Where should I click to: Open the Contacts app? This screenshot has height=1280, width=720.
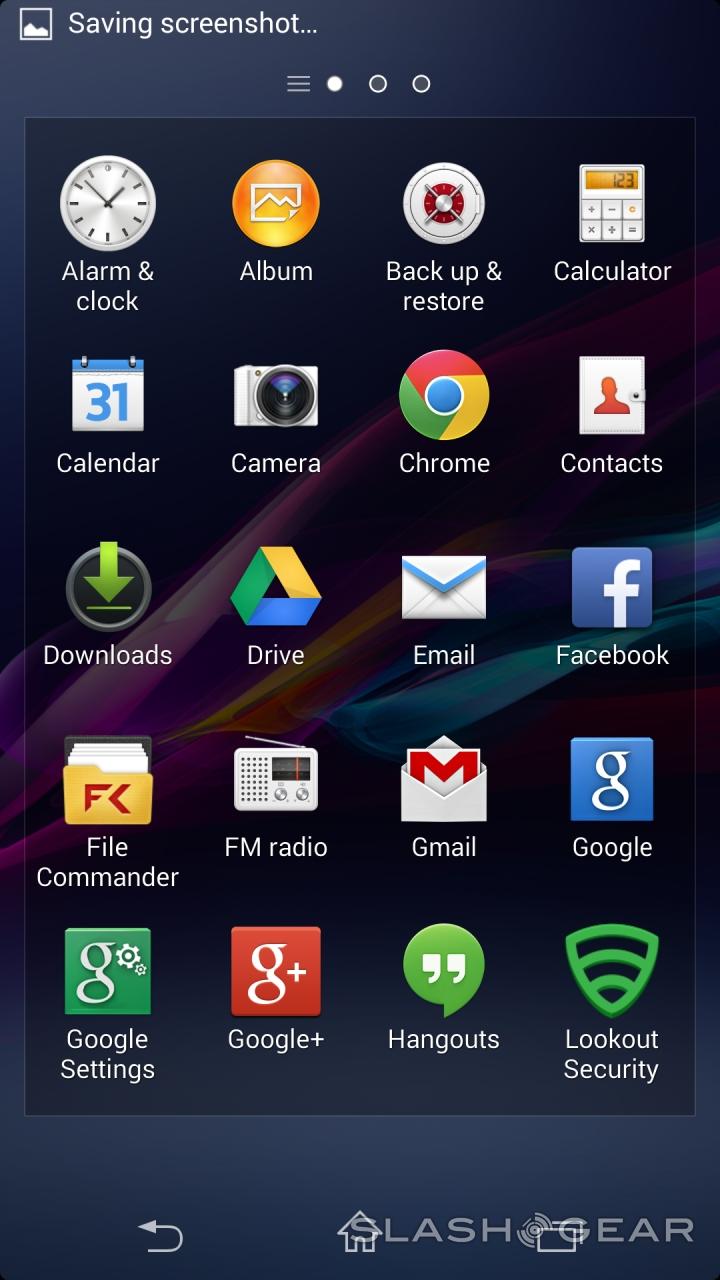click(x=612, y=395)
